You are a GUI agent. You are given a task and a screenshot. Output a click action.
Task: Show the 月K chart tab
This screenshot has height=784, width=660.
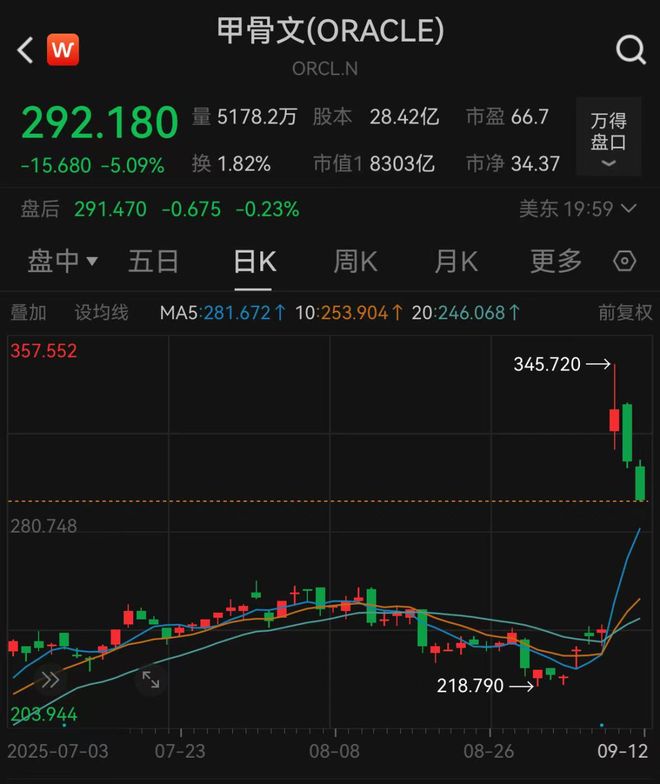coord(456,262)
